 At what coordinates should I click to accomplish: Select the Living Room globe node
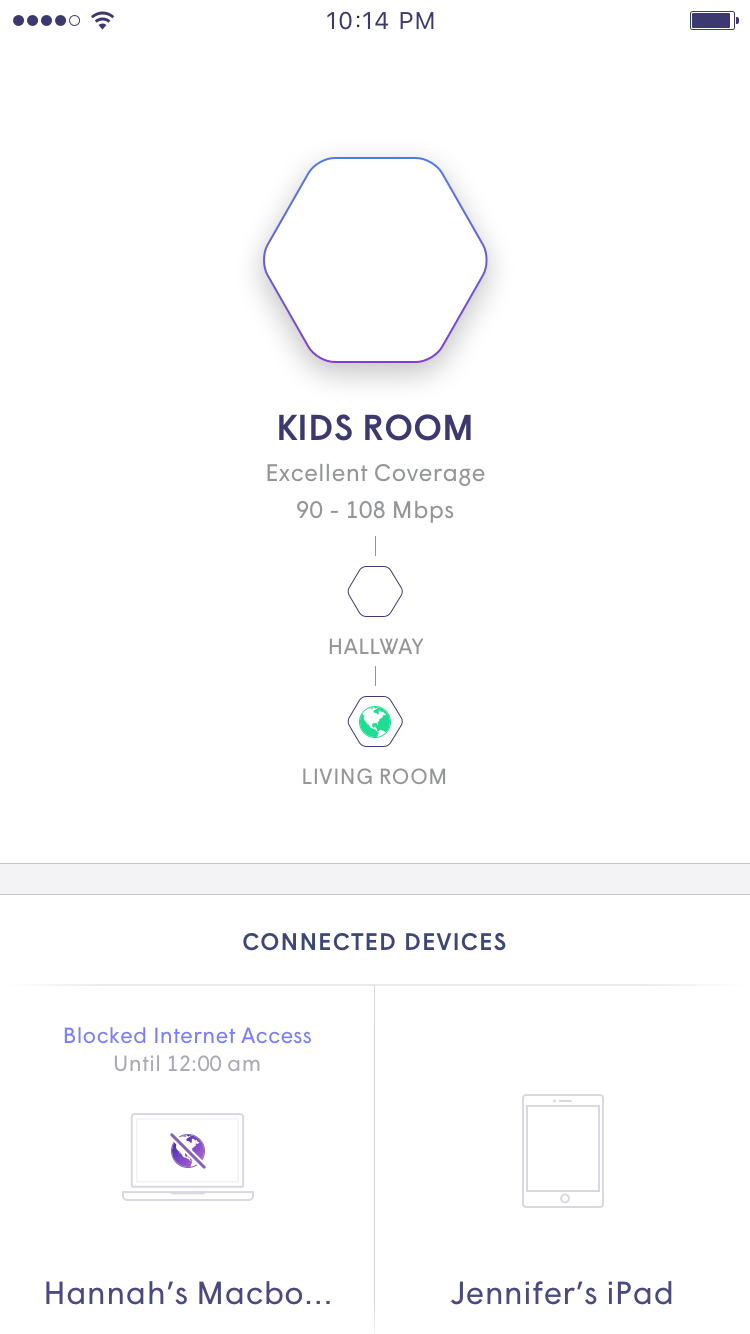point(375,721)
